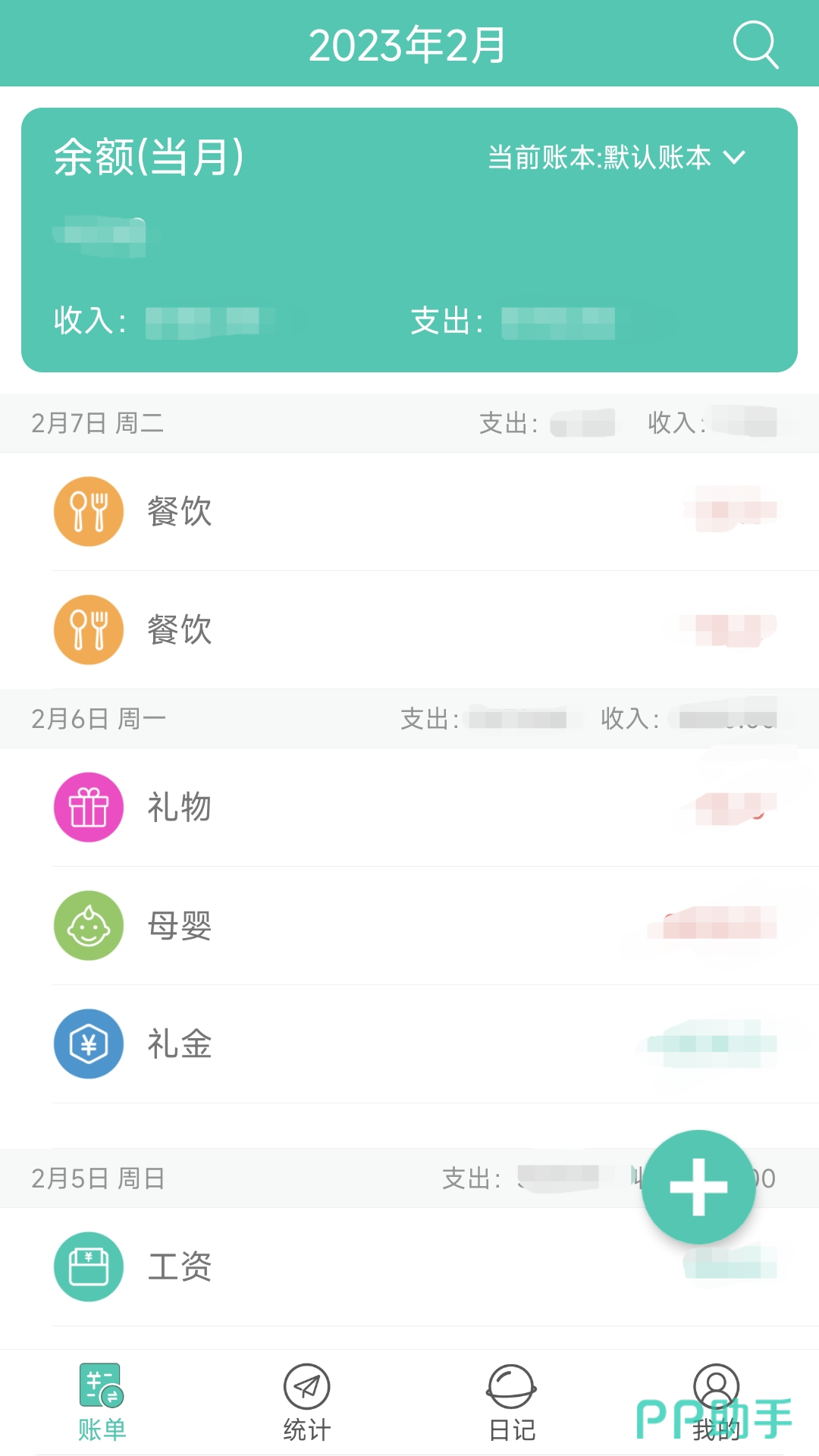
Task: Tap the 2023年2月 month title
Action: [407, 45]
